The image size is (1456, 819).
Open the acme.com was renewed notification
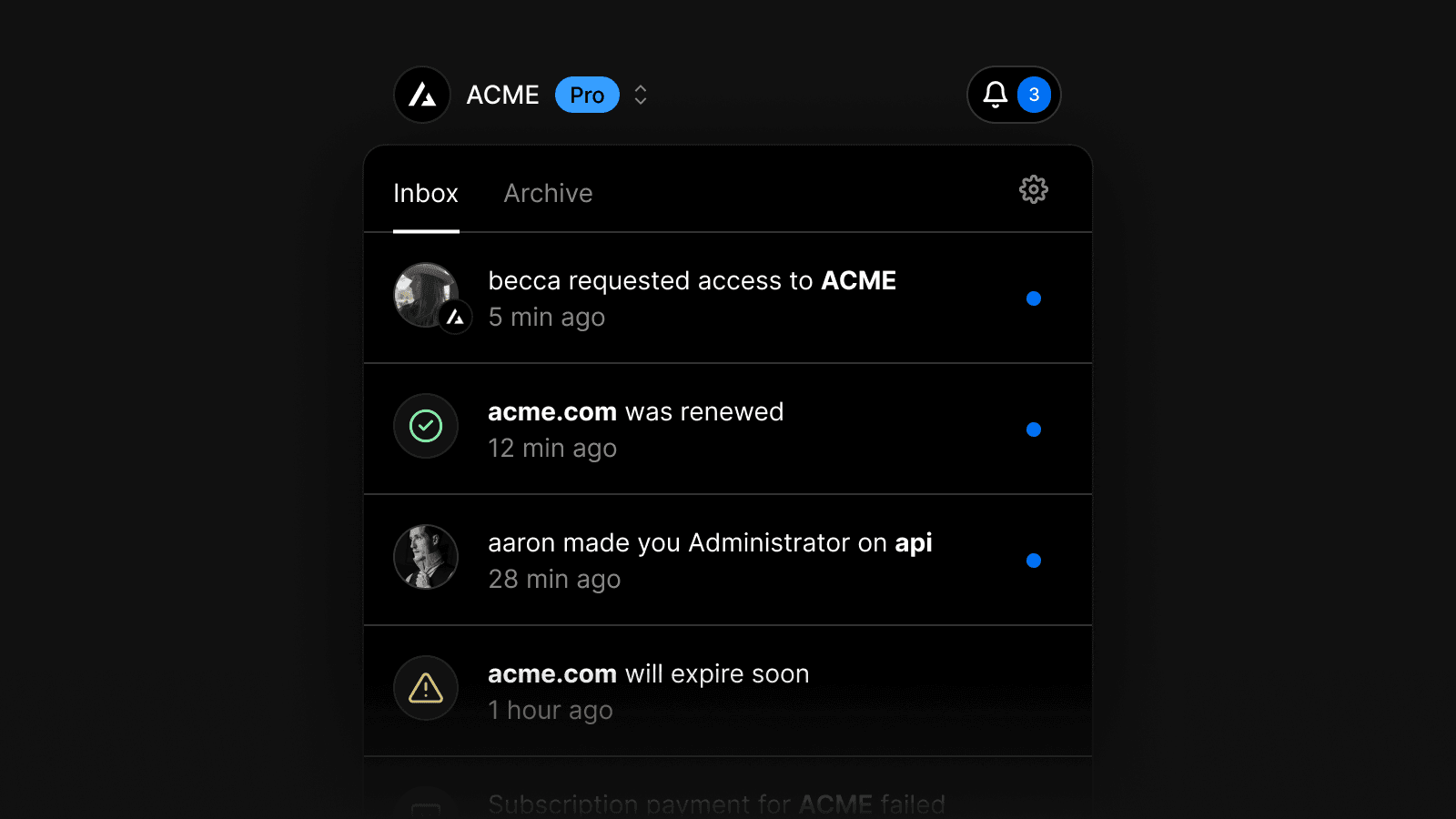[x=635, y=429]
